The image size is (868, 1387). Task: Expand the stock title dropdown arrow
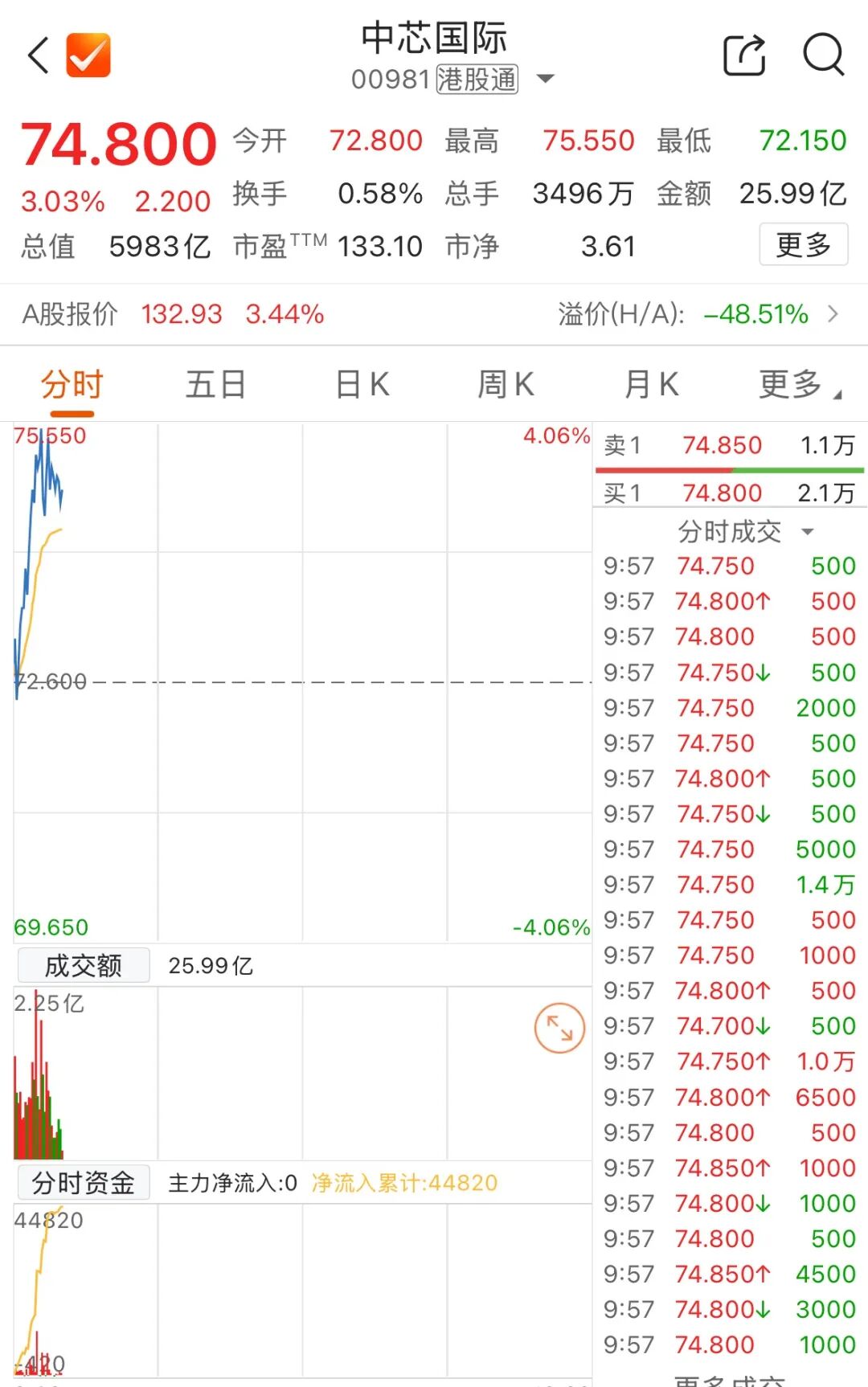pyautogui.click(x=546, y=79)
